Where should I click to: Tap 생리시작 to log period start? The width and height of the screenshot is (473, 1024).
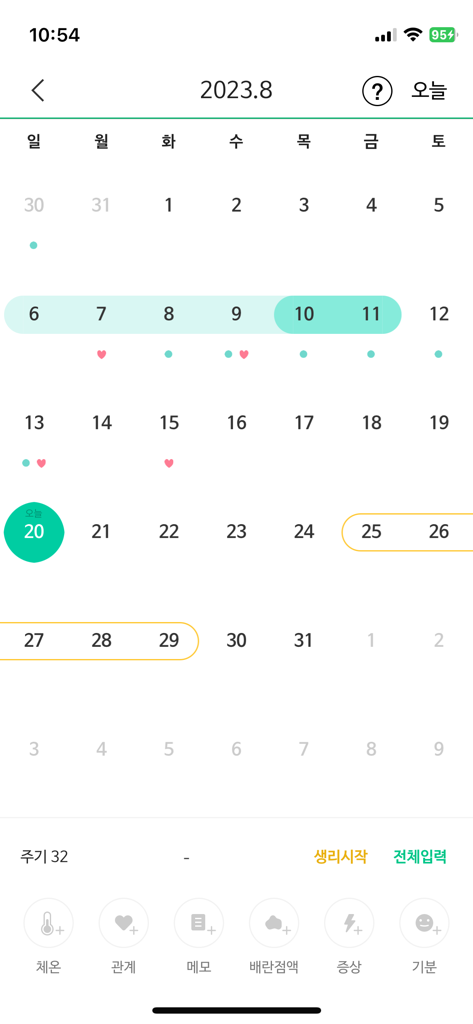pyautogui.click(x=340, y=856)
